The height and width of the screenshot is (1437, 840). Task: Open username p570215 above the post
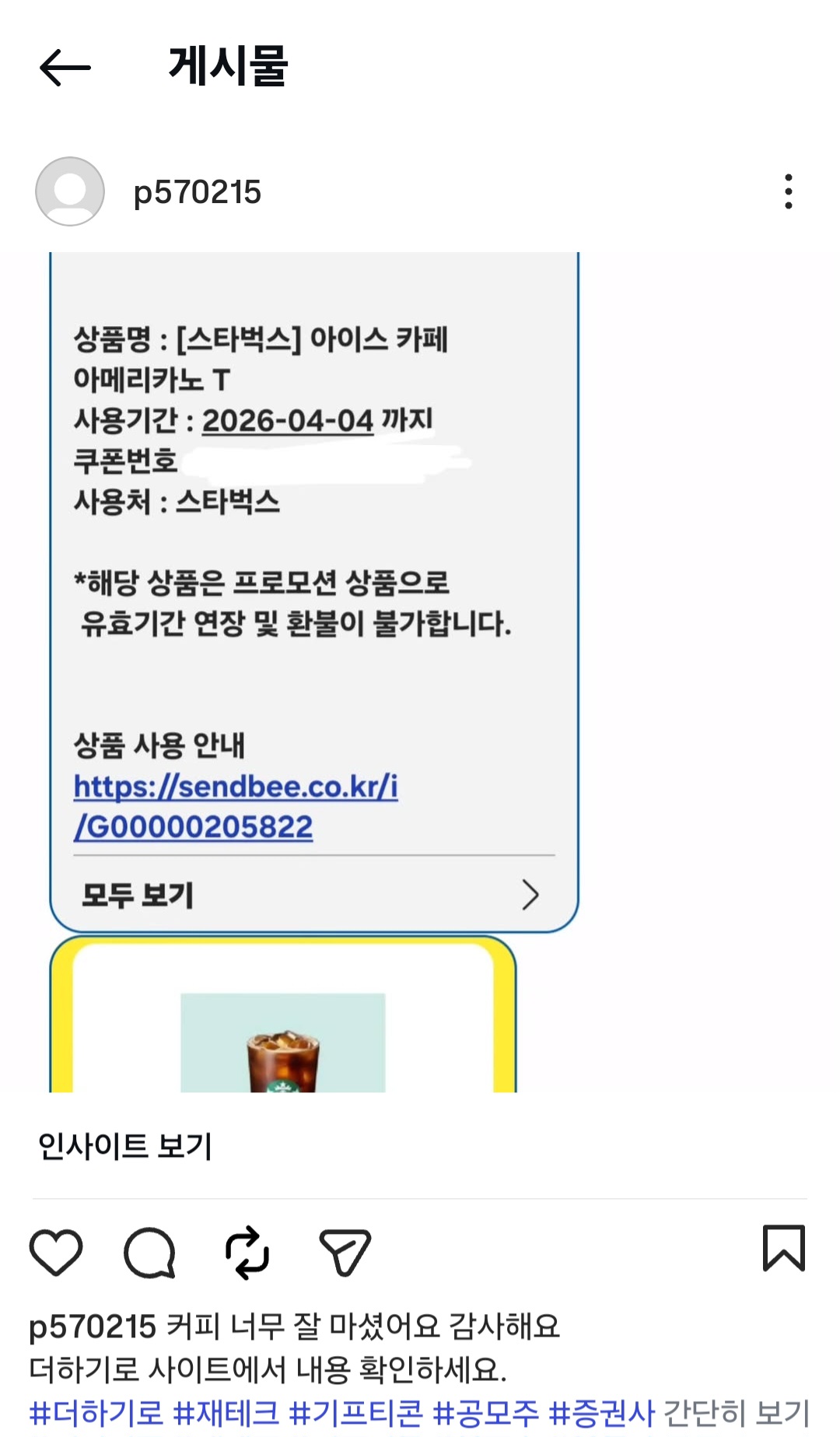198,192
